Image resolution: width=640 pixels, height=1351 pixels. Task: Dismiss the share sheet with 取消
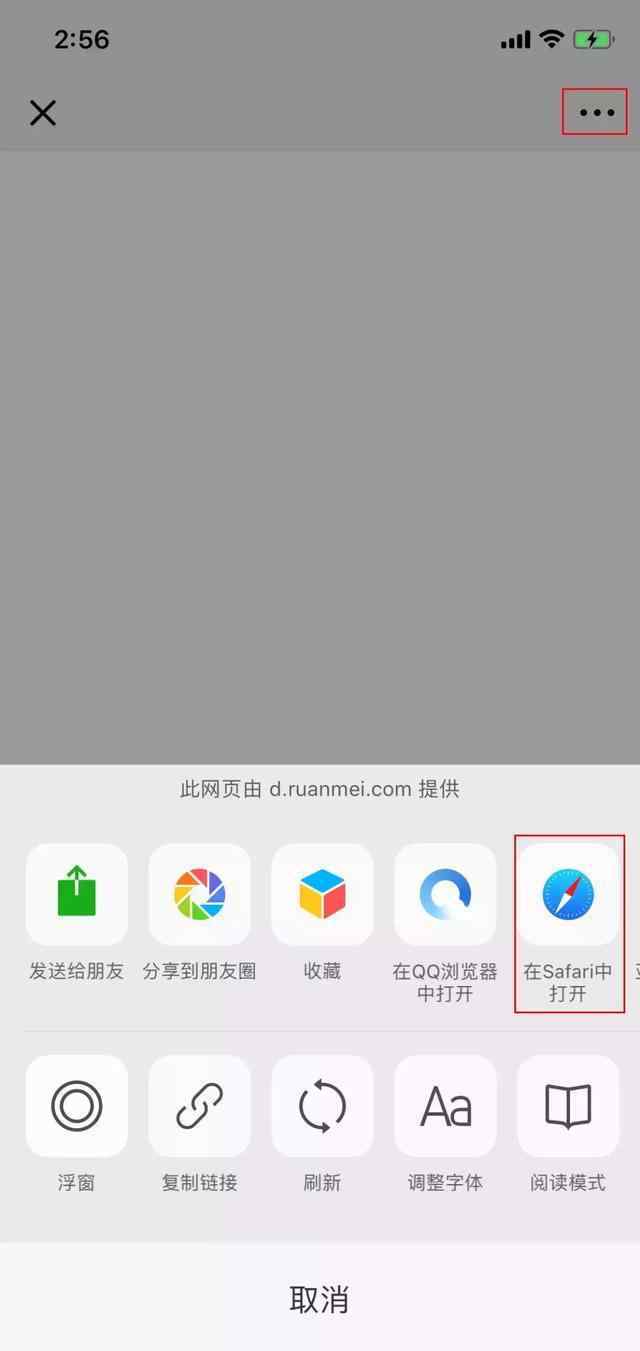[x=320, y=1298]
